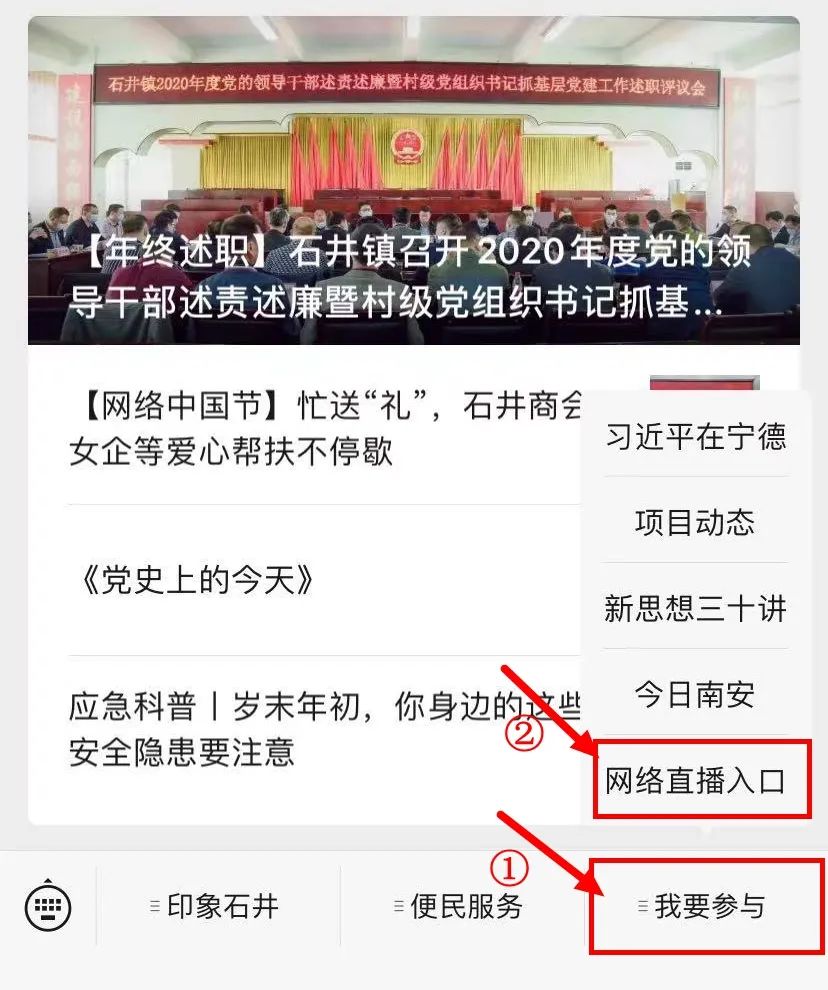The width and height of the screenshot is (828, 990).
Task: Select 习近平在宁德 from popup menu
Action: [695, 436]
